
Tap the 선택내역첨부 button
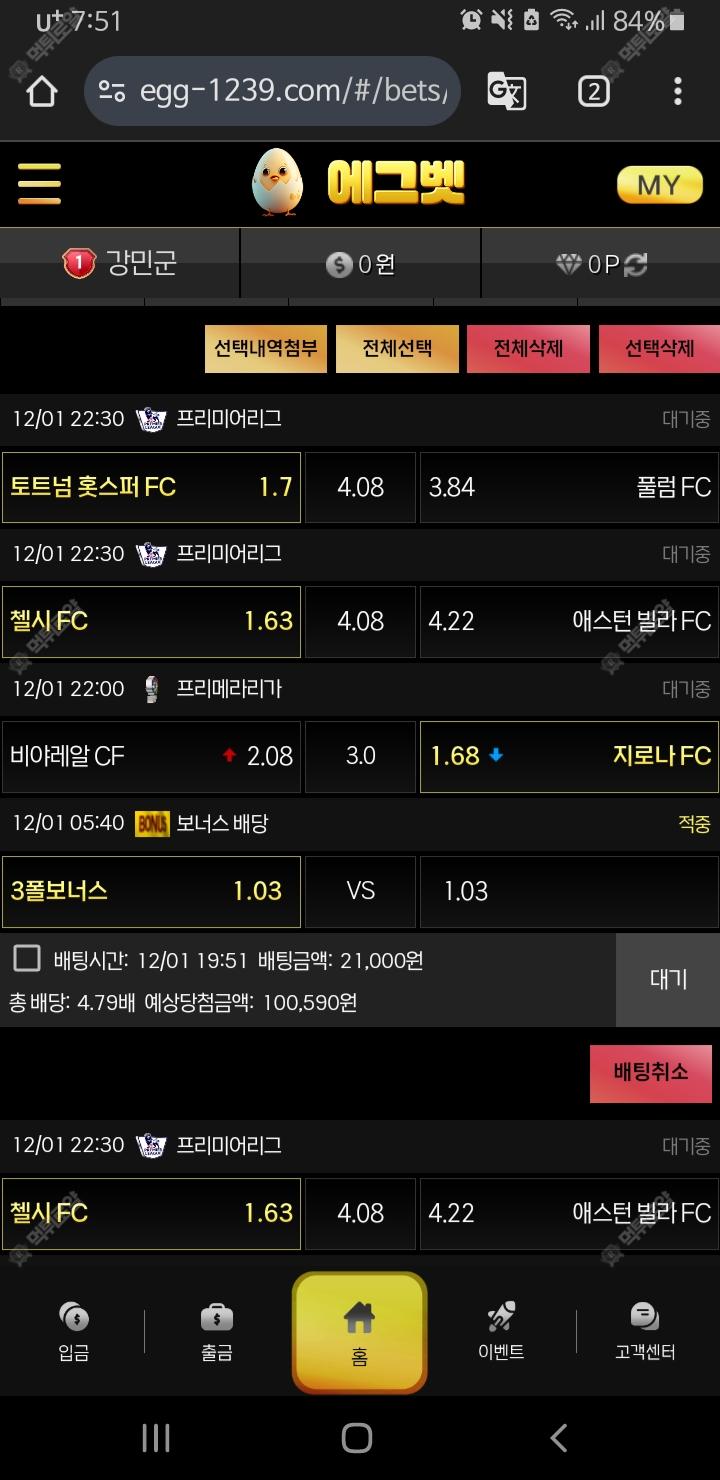(266, 349)
